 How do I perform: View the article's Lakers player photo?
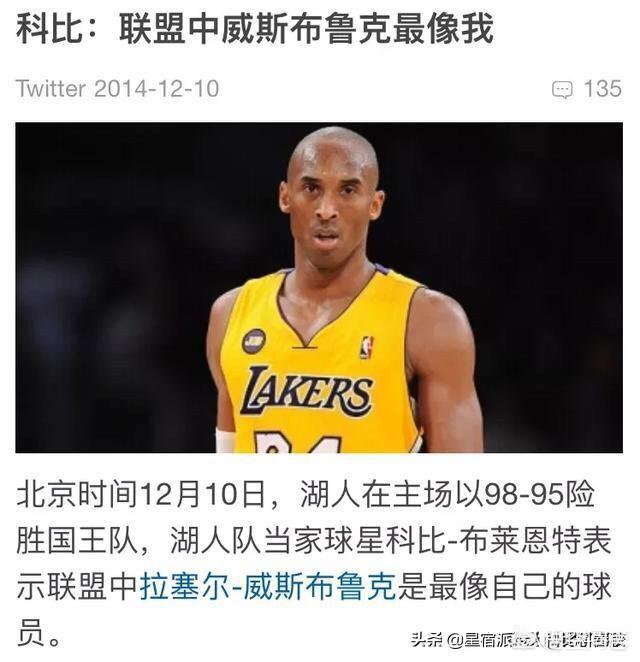click(319, 288)
